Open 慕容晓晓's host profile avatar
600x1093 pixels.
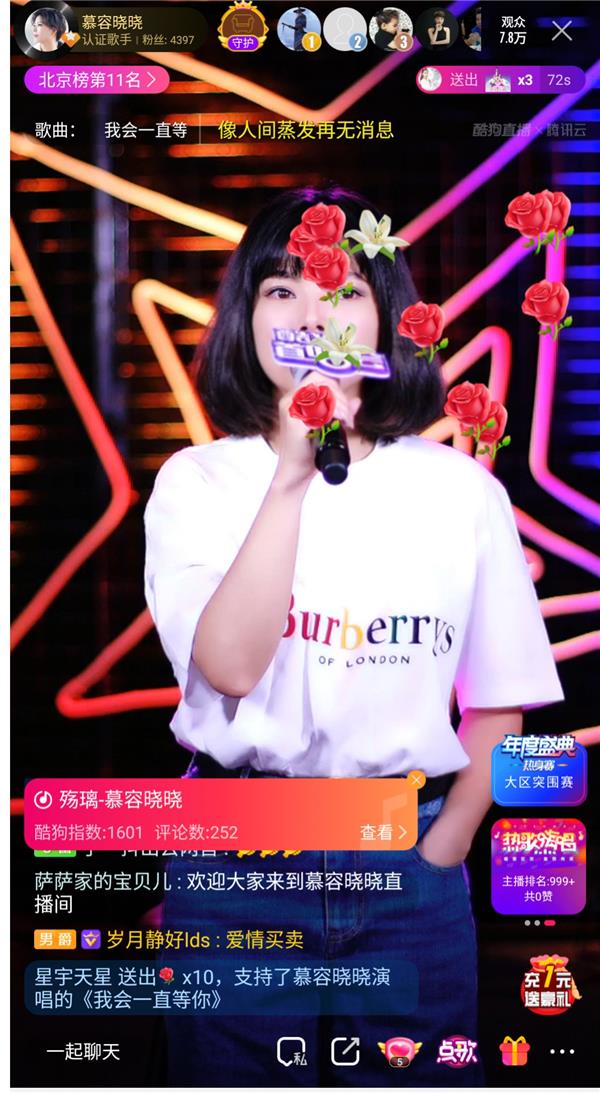click(x=47, y=29)
